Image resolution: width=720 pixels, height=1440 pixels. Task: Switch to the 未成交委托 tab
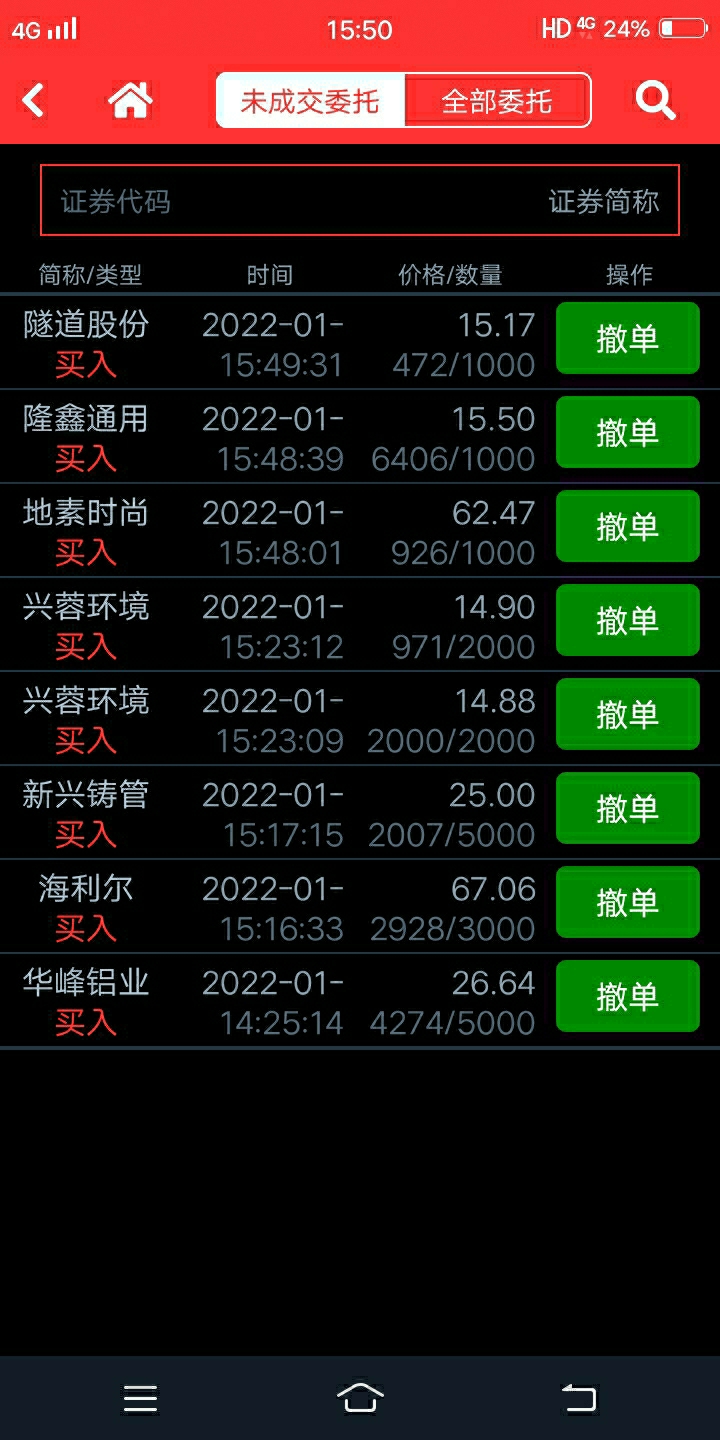coord(310,101)
